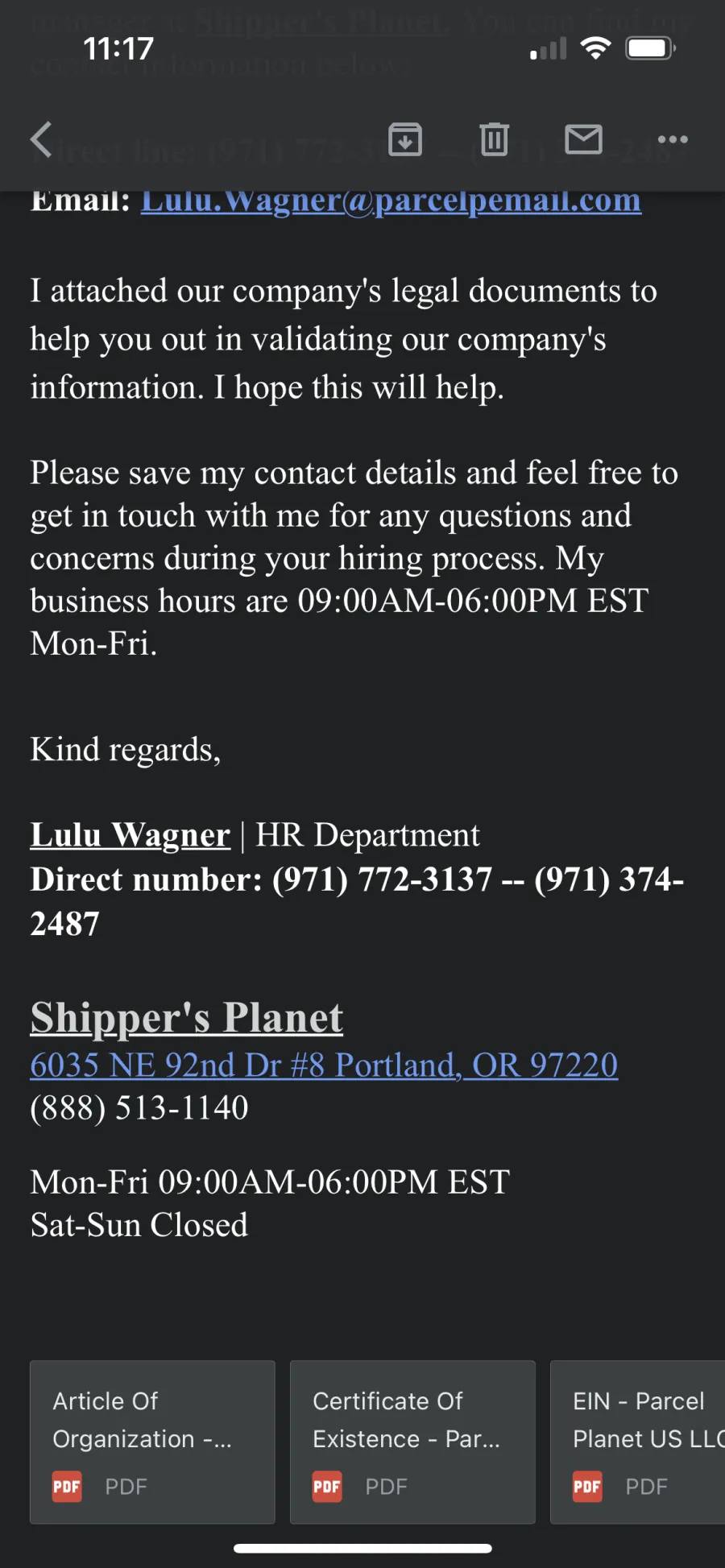
Task: Open the three-dot overflow menu
Action: (x=673, y=139)
